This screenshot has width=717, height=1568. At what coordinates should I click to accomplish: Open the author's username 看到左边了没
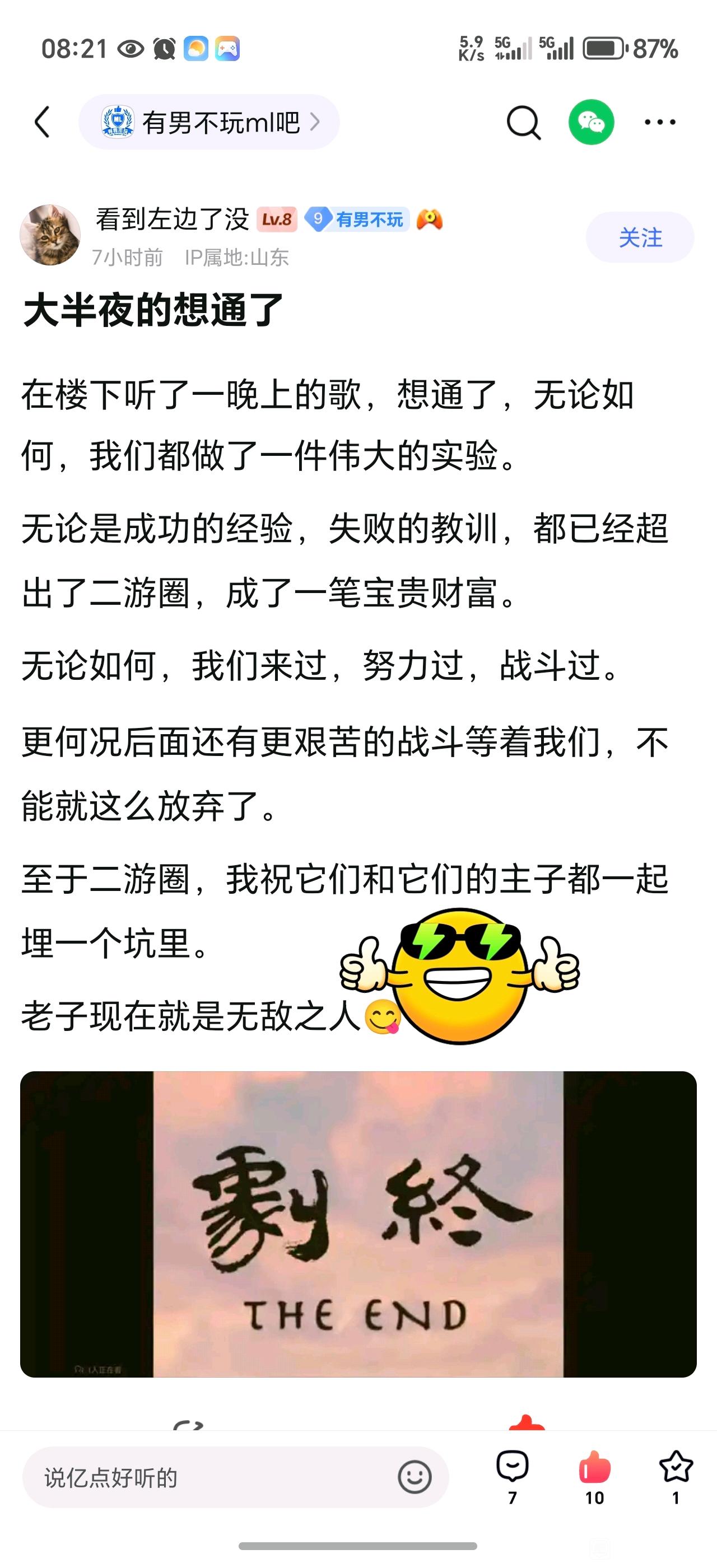(x=173, y=219)
